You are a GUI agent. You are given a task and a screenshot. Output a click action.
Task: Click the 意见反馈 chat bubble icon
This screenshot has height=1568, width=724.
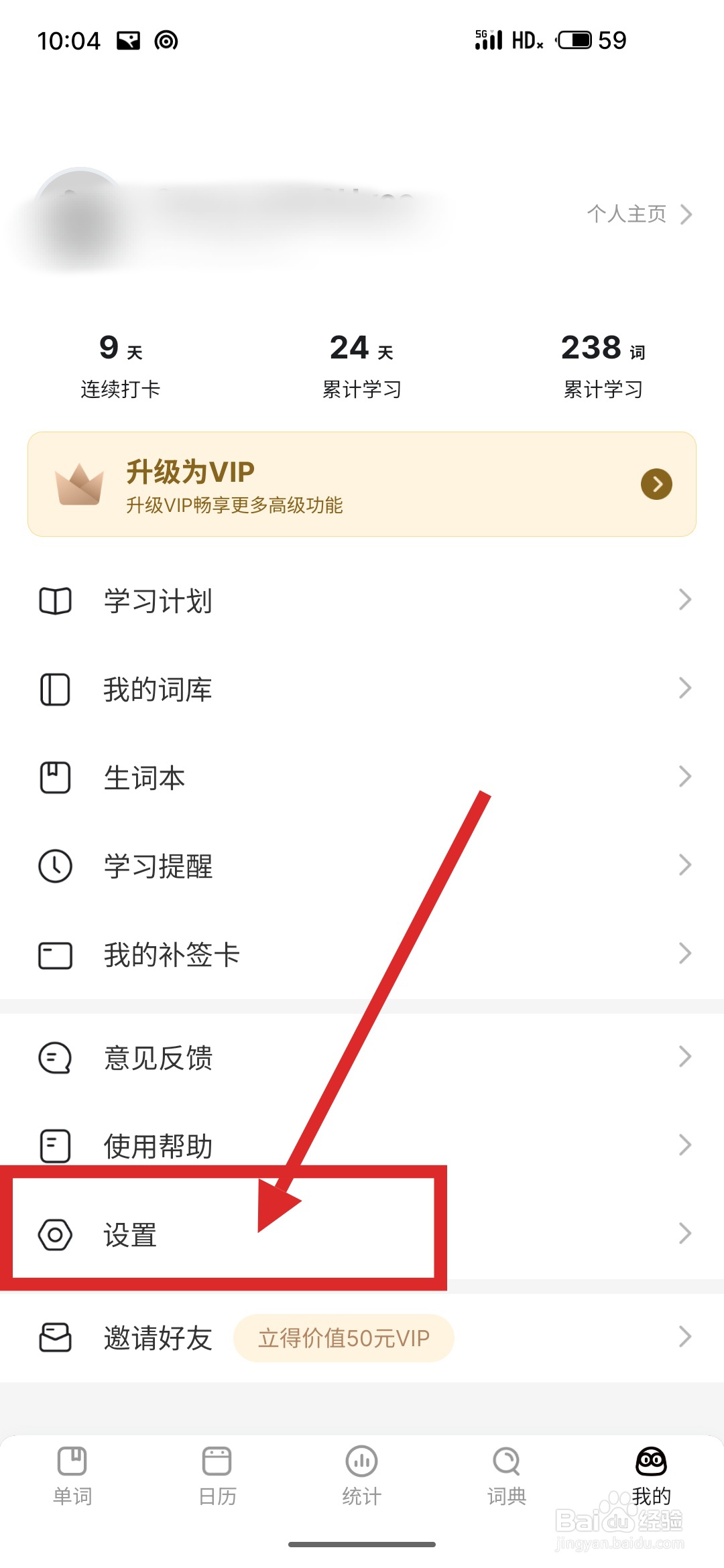tap(55, 1057)
